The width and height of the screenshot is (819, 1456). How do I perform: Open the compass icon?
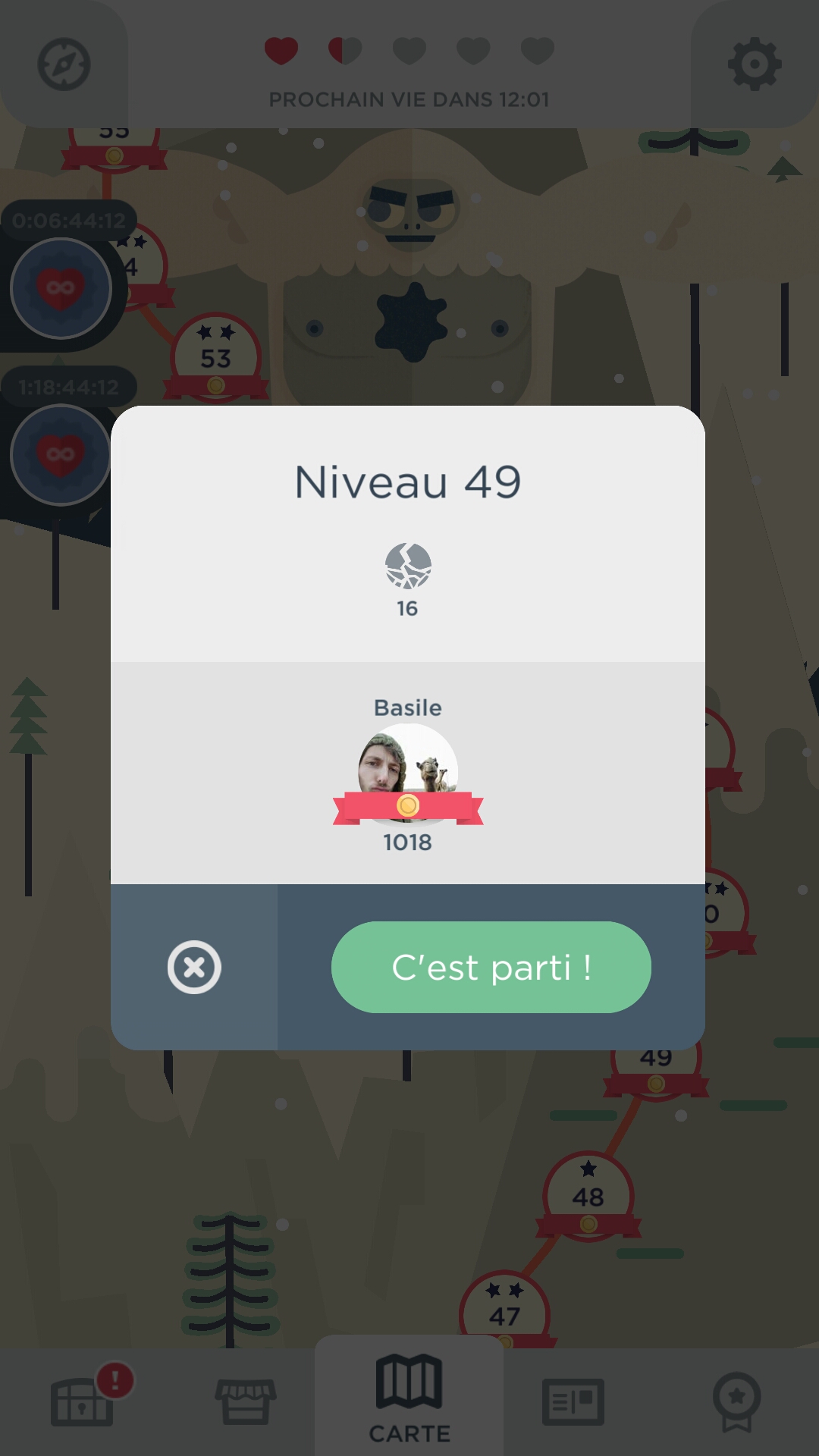tap(64, 64)
